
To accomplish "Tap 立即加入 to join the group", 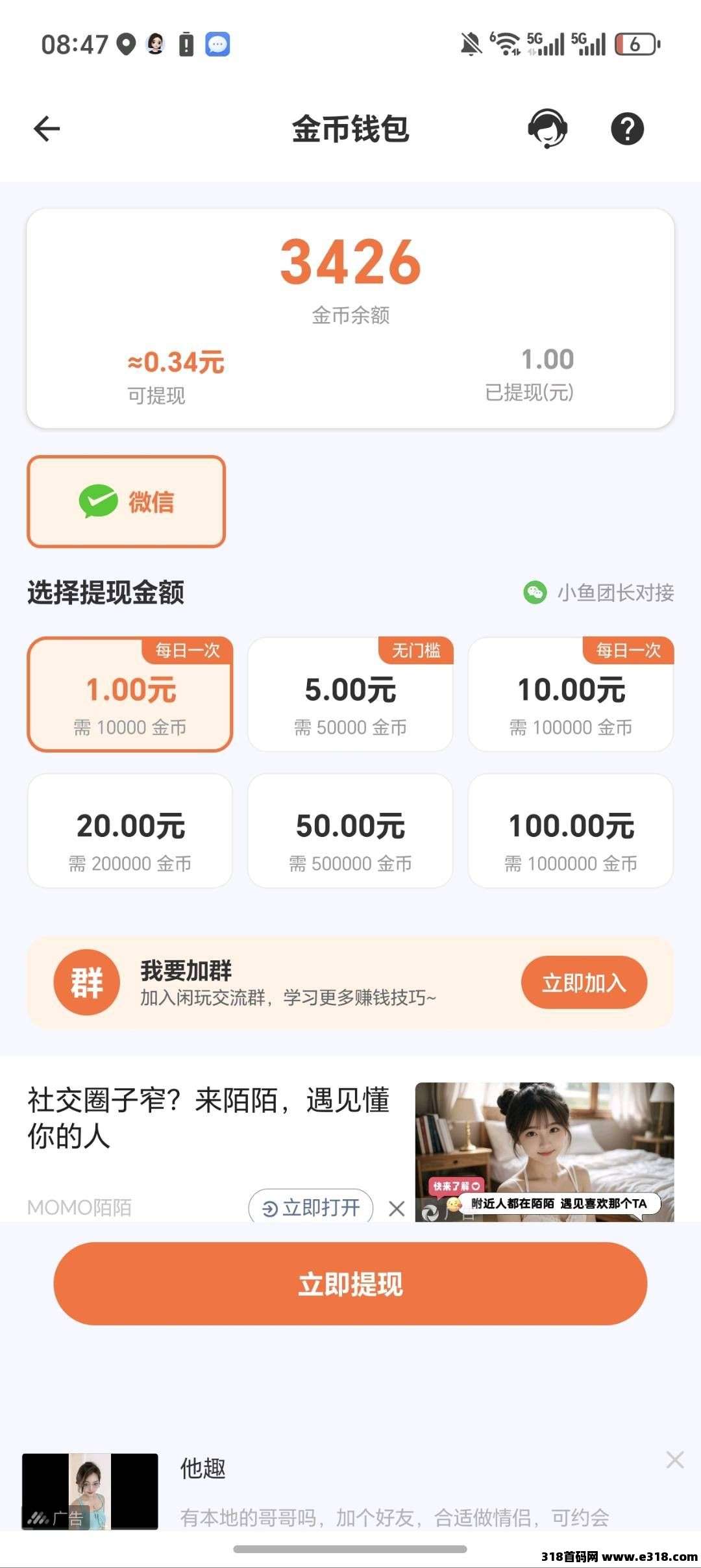I will [x=584, y=982].
